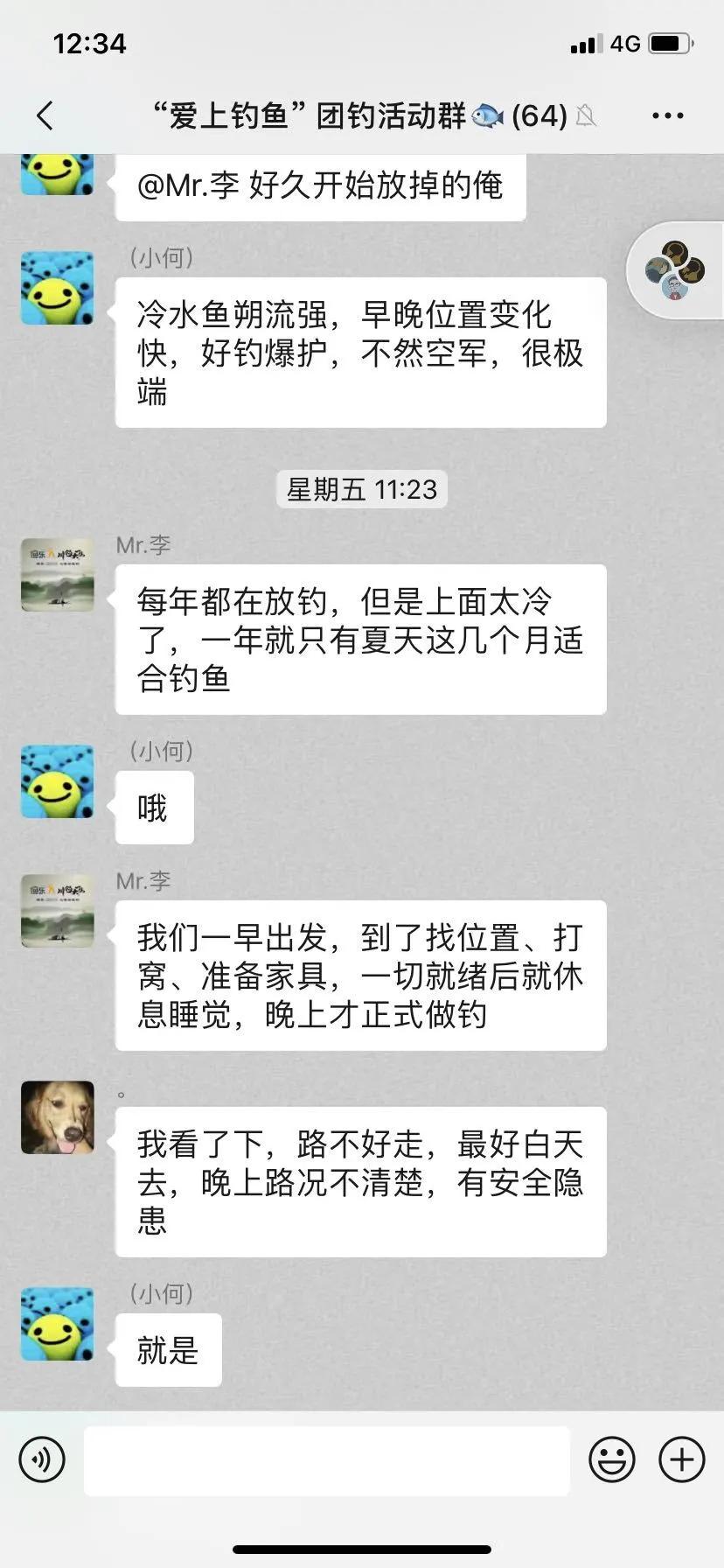Tap the muted notification bell beside group name

[x=587, y=115]
